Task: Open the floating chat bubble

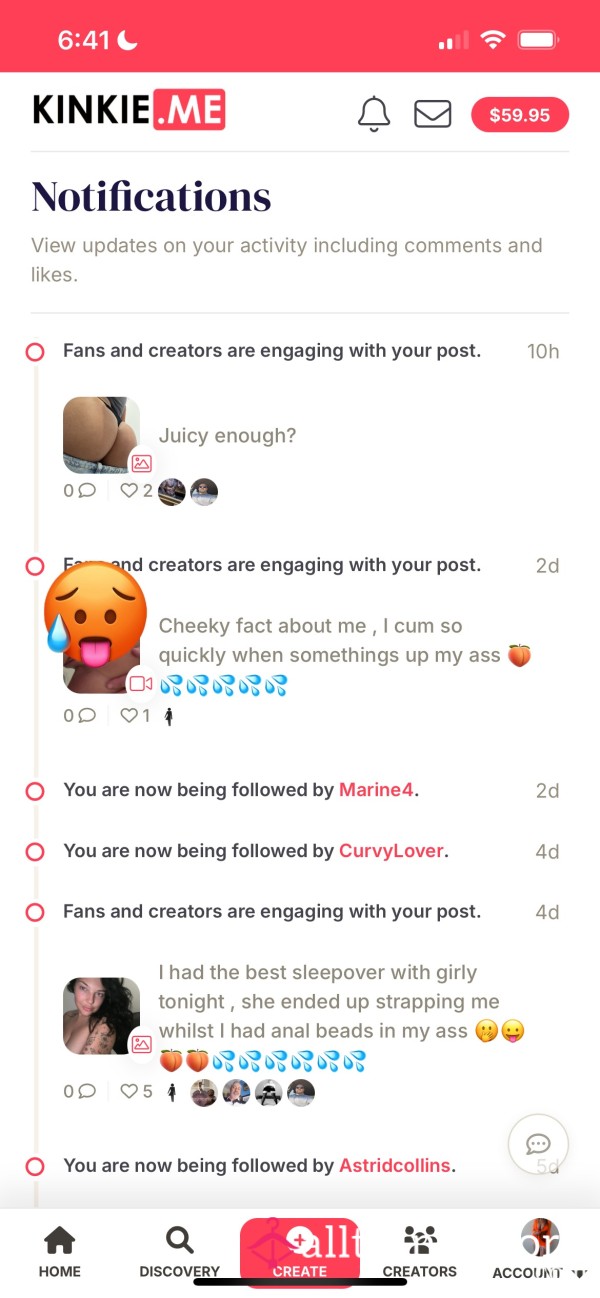Action: coord(538,1144)
